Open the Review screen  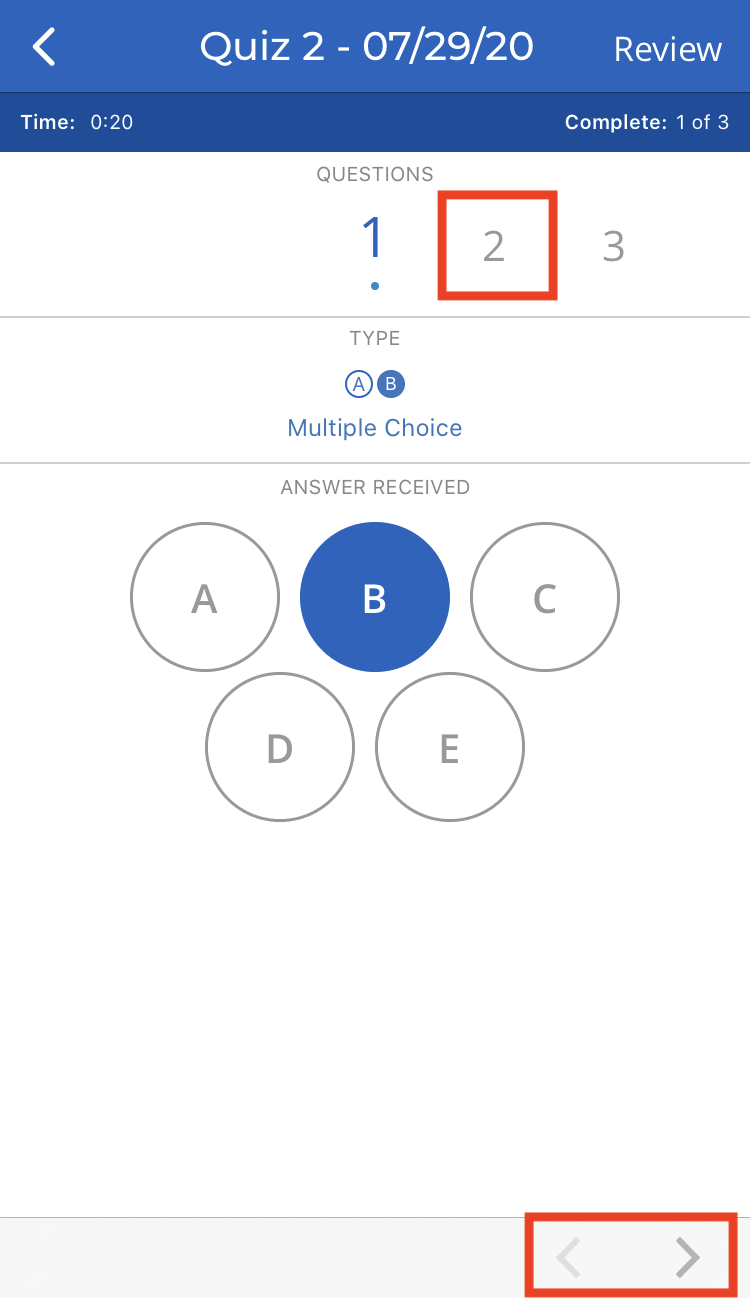(668, 48)
